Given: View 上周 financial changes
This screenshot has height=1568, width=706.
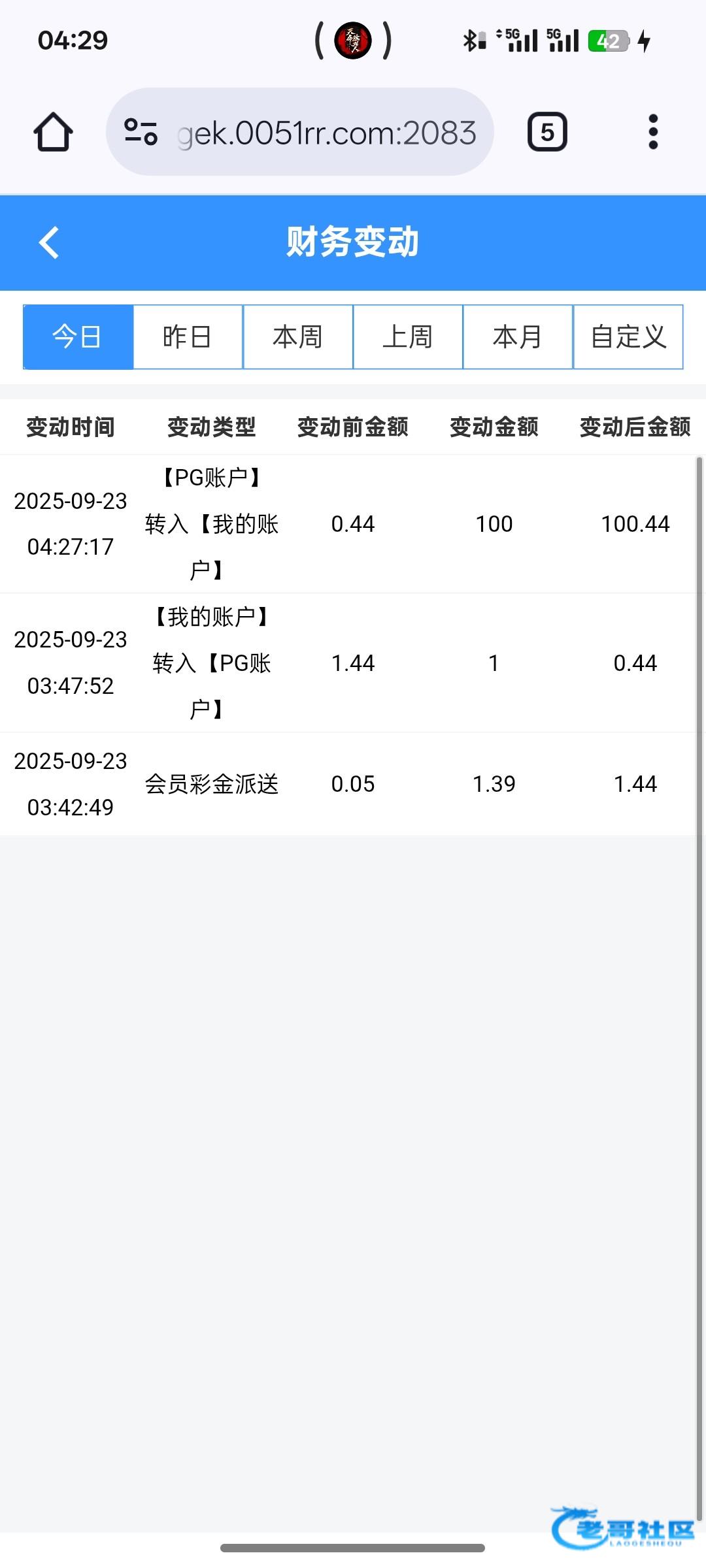Looking at the screenshot, I should pos(407,337).
